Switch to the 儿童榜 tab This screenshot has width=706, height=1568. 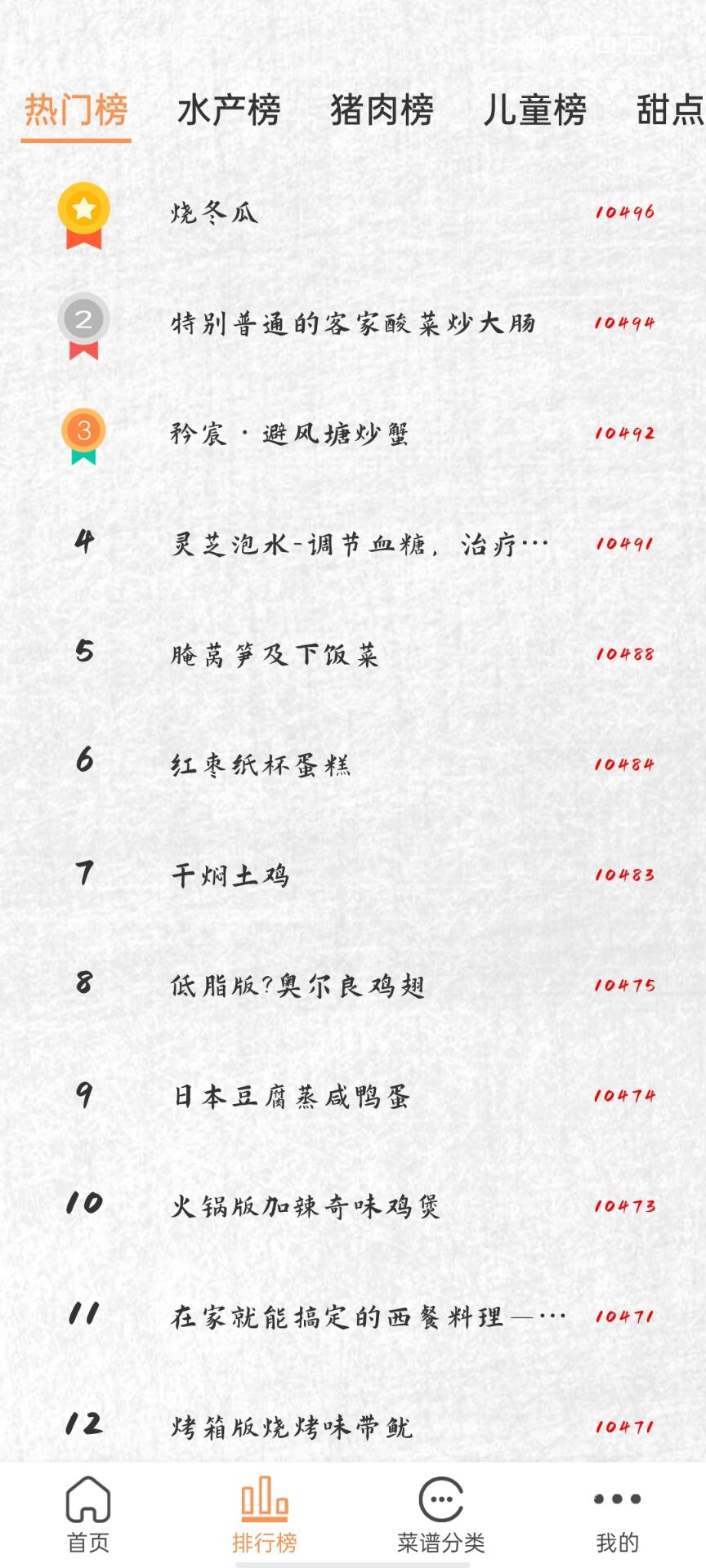534,110
